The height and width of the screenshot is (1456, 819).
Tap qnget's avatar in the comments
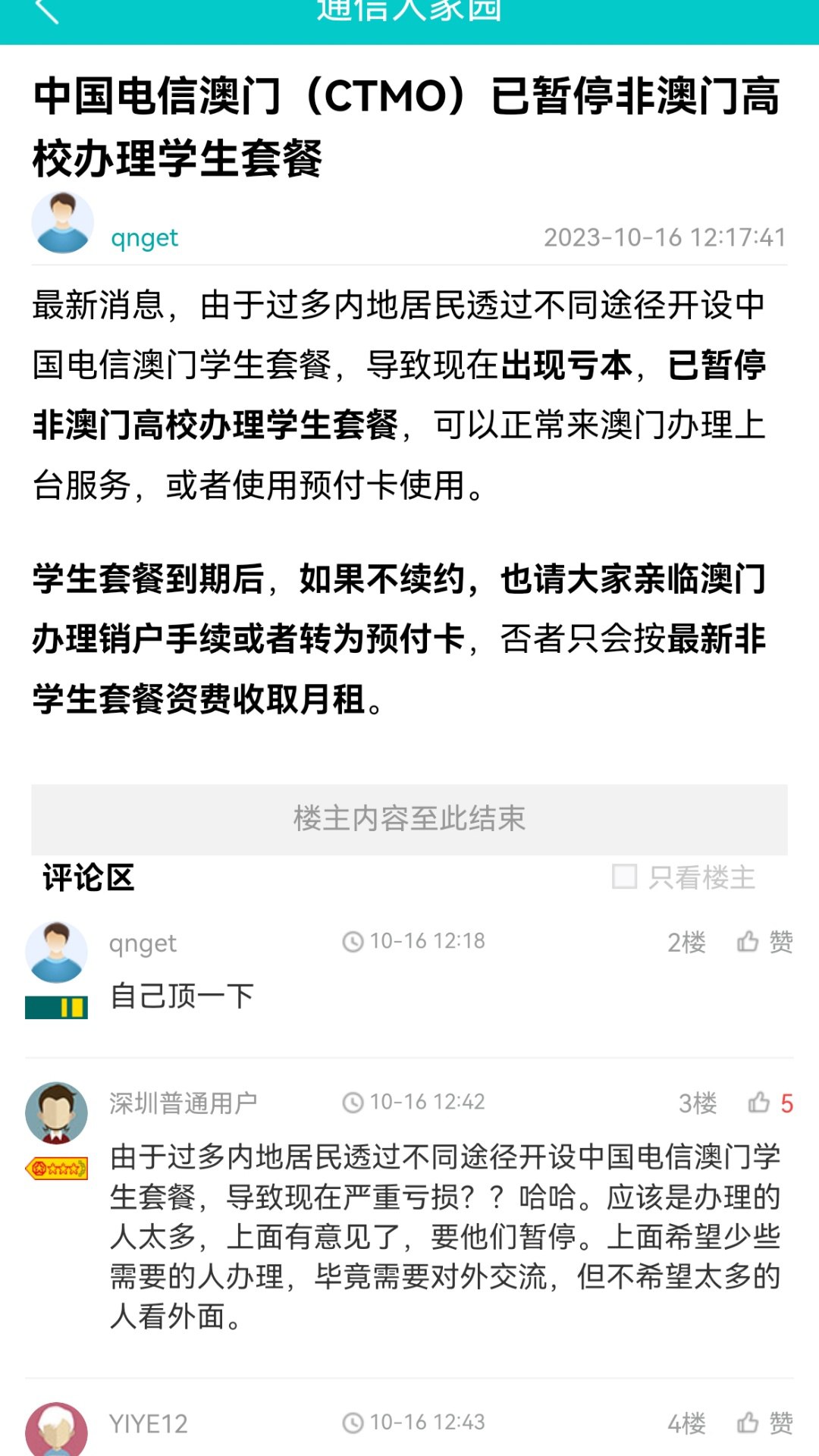pyautogui.click(x=56, y=952)
